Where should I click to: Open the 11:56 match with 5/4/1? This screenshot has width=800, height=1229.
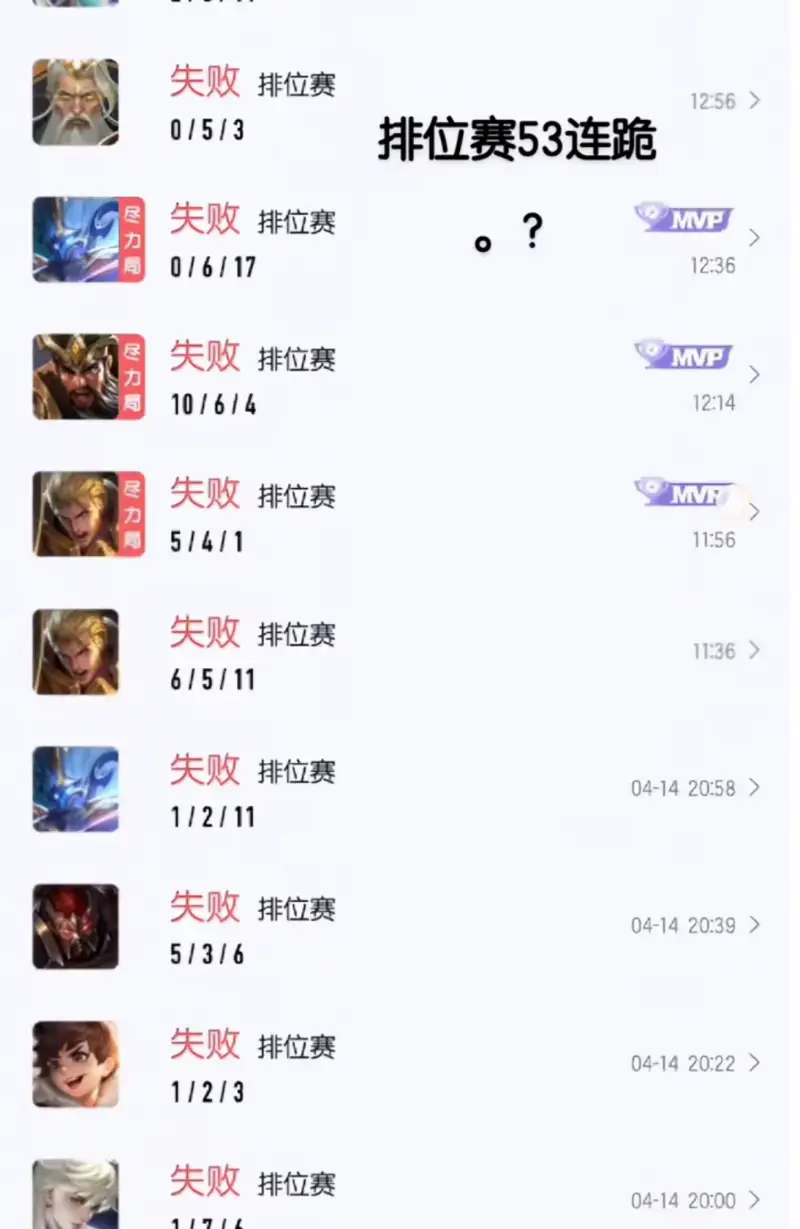point(400,514)
